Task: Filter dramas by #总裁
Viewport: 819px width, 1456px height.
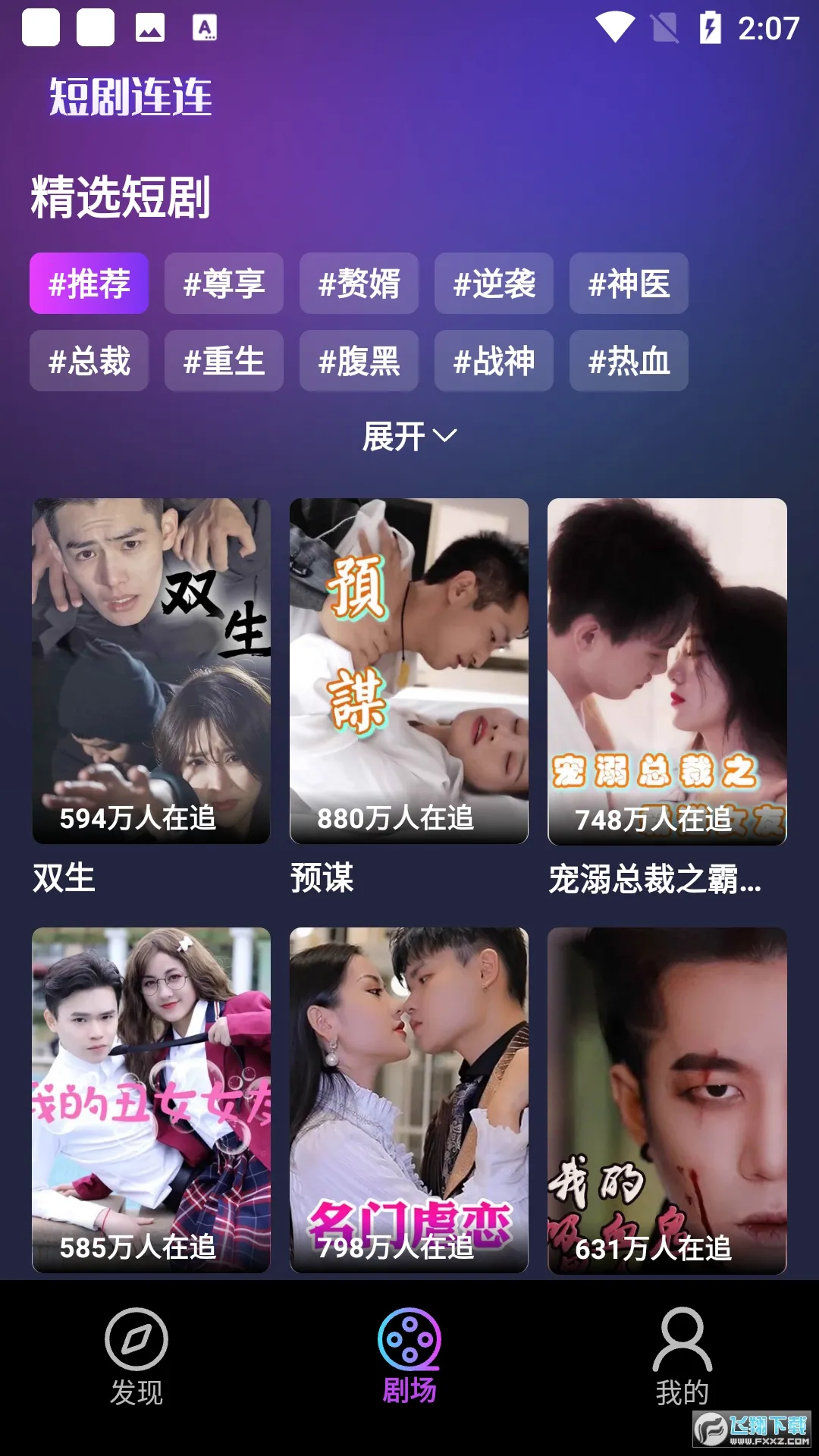Action: [x=89, y=361]
